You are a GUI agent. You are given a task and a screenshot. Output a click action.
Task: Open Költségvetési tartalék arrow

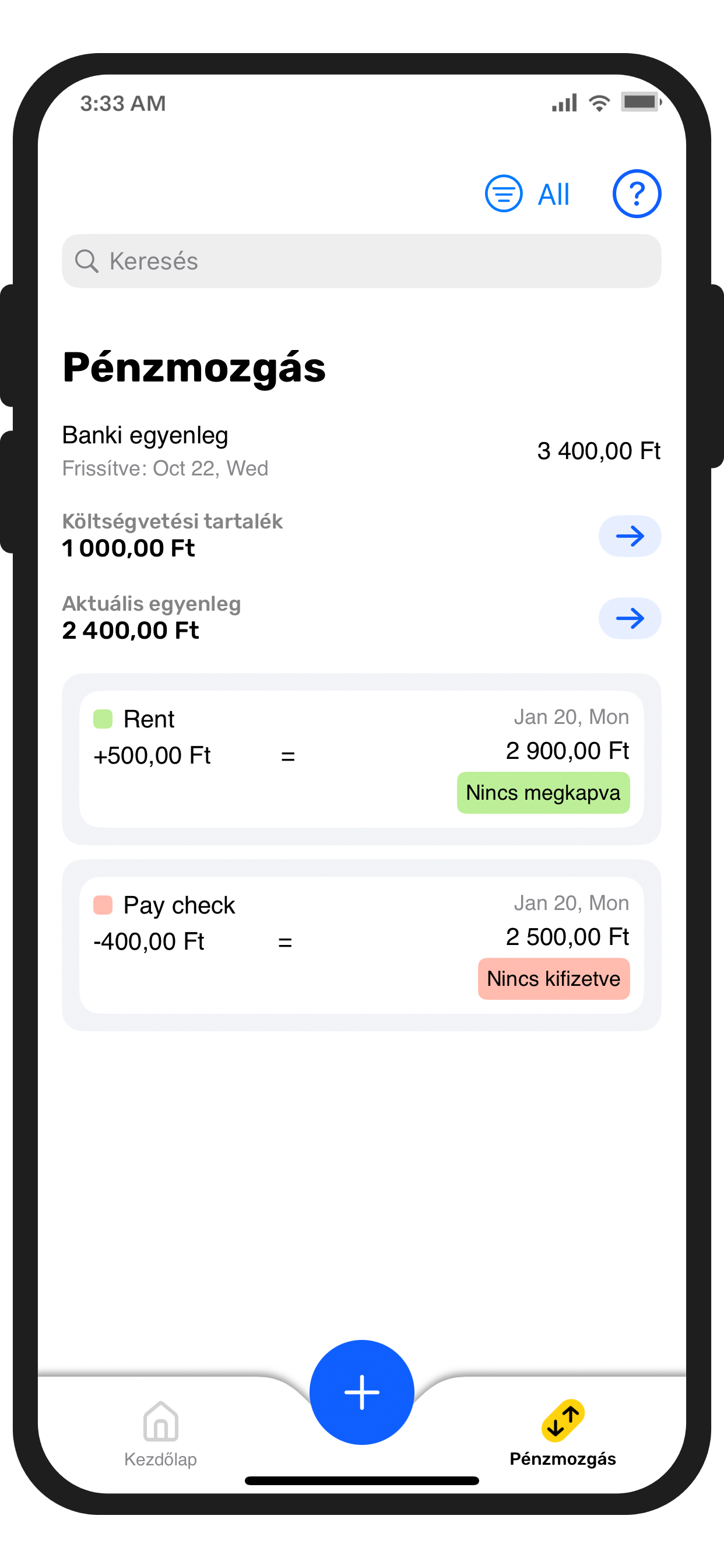pyautogui.click(x=629, y=536)
